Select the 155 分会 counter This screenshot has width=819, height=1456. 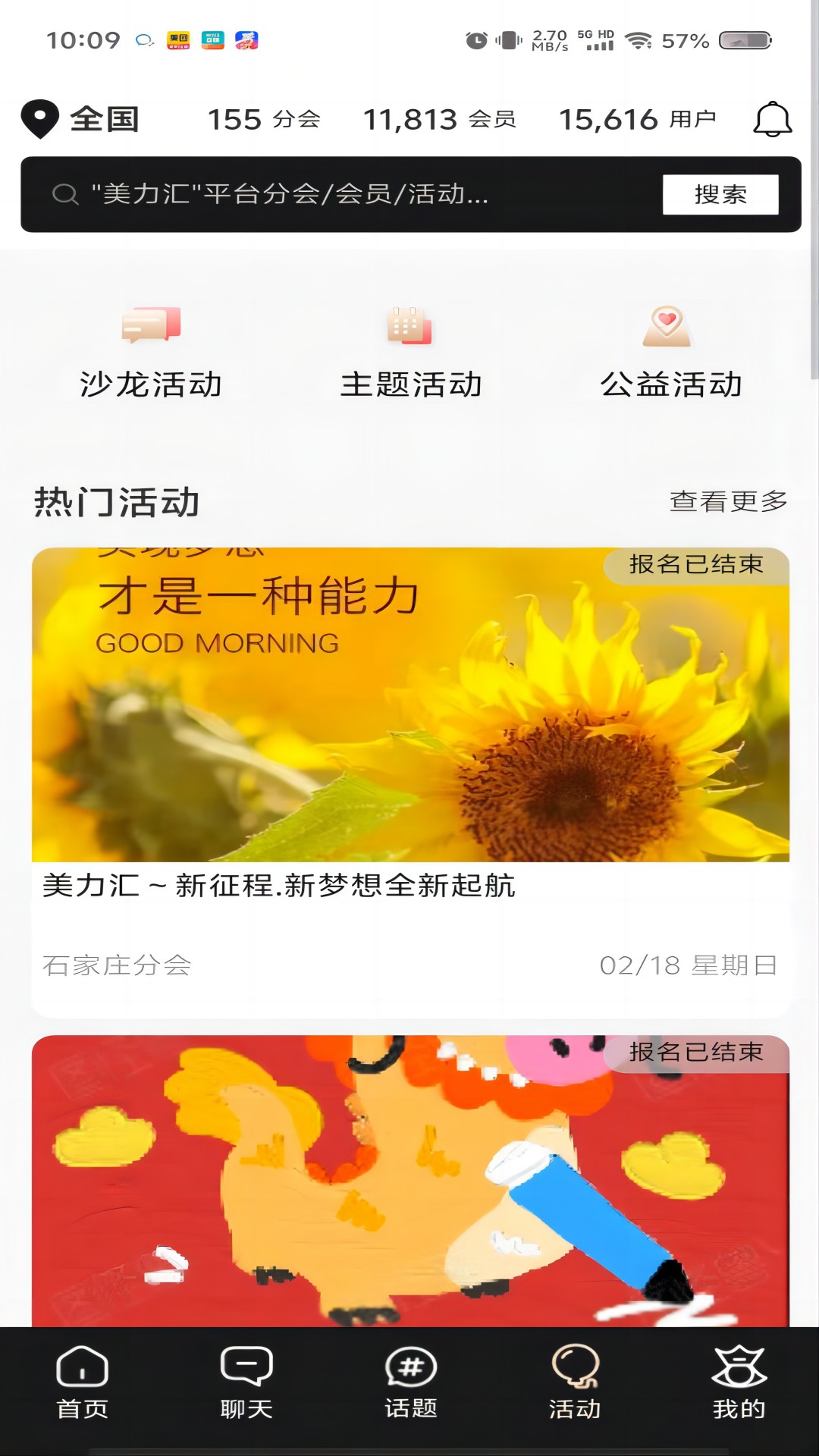264,118
